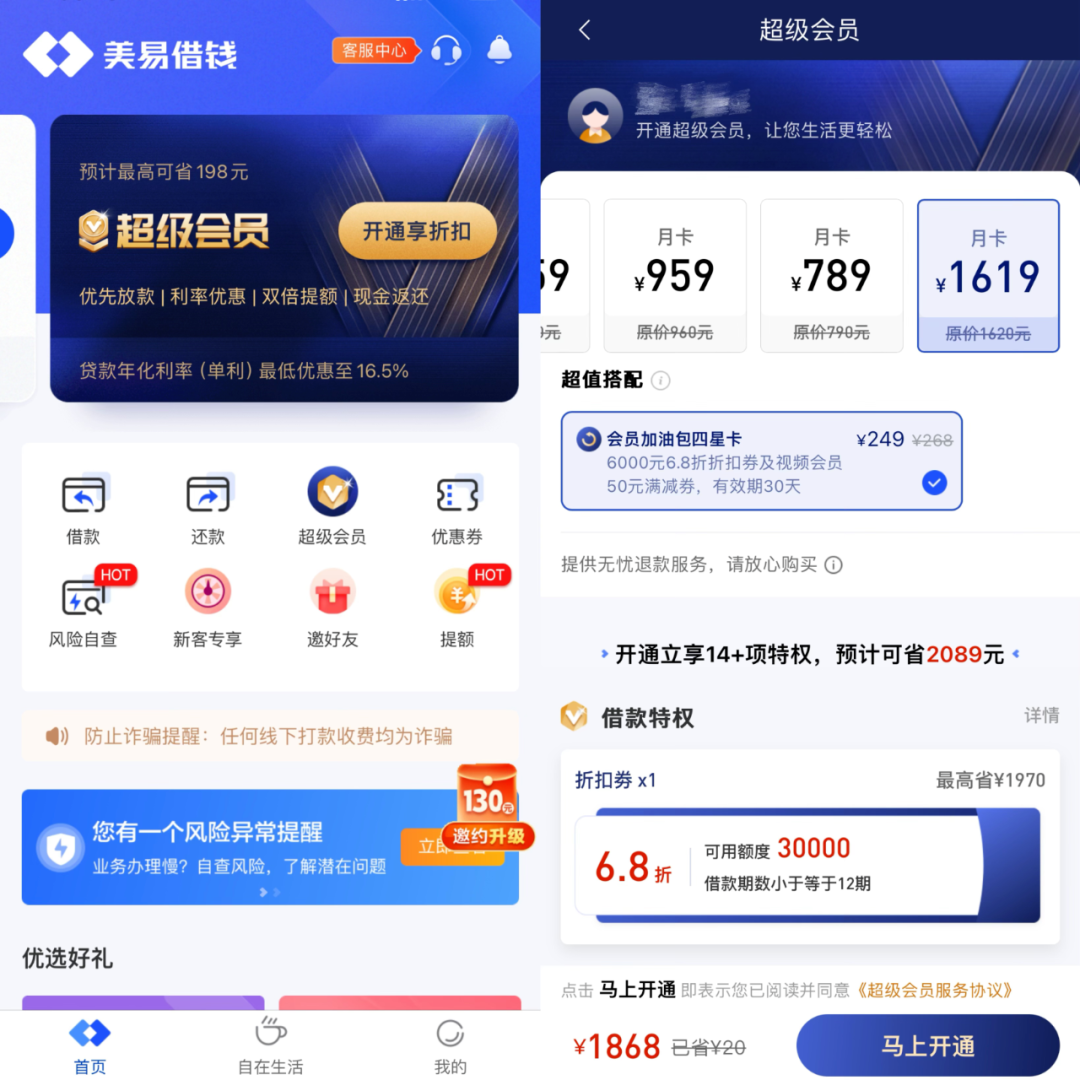This screenshot has height=1080, width=1080.
Task: Tap the 开通享折扣 button
Action: pyautogui.click(x=417, y=232)
